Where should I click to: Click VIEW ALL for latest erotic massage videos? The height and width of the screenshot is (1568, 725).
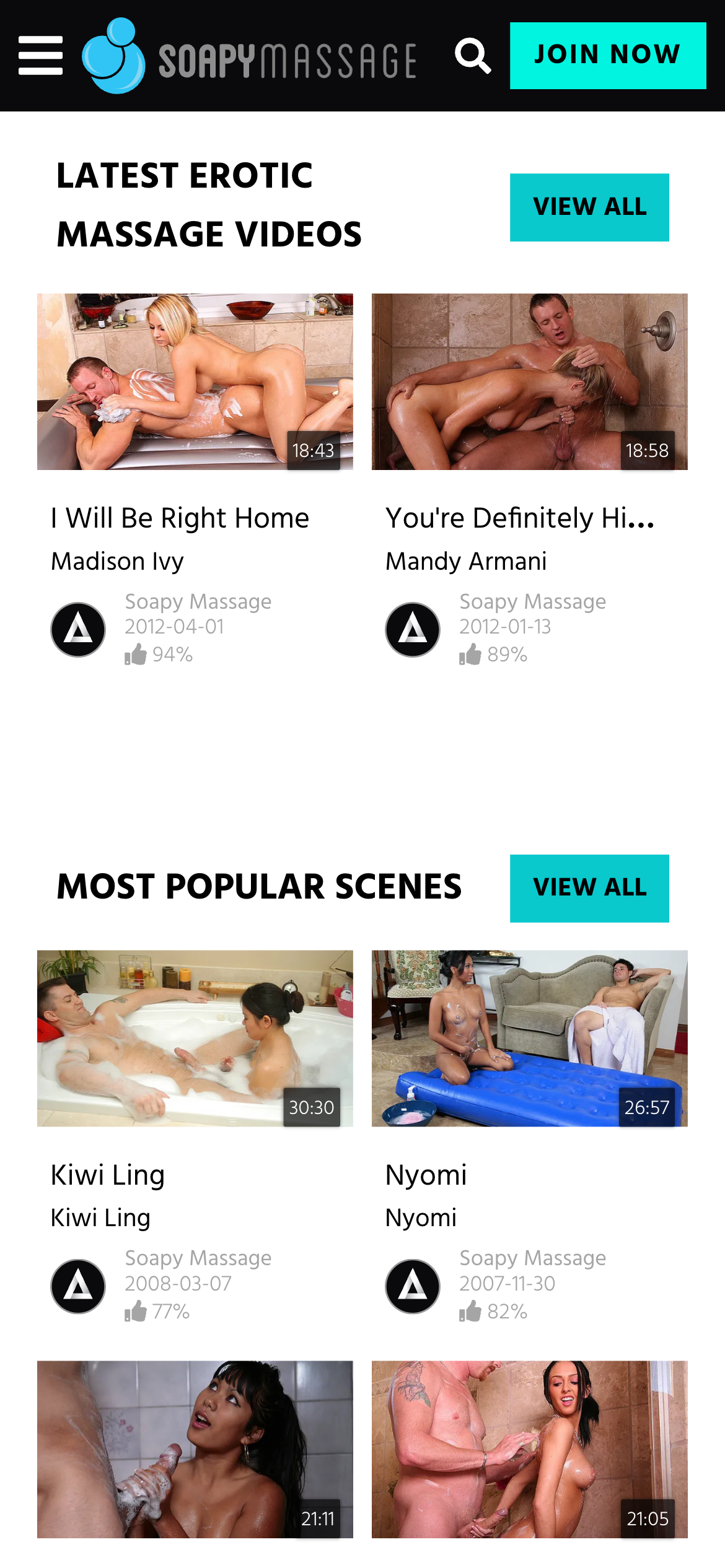tap(589, 207)
